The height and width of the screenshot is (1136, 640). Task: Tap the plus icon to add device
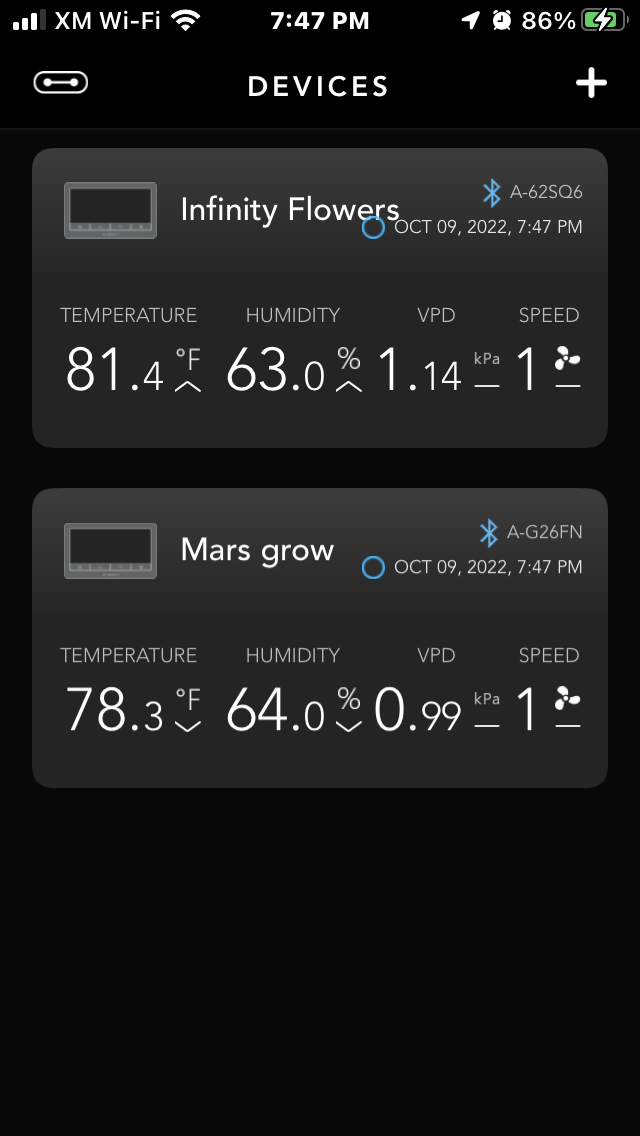[x=591, y=84]
